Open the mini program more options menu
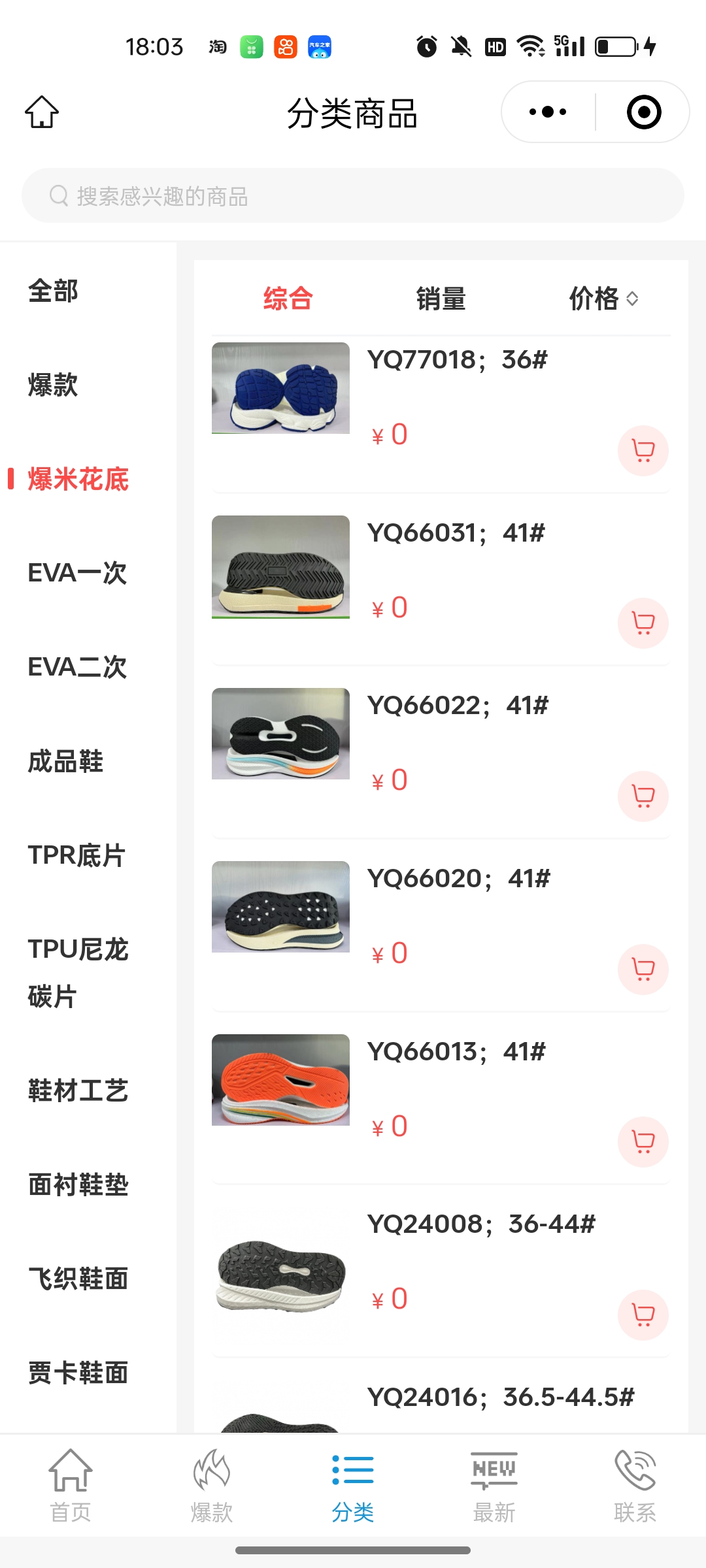This screenshot has height=1568, width=706. click(548, 112)
